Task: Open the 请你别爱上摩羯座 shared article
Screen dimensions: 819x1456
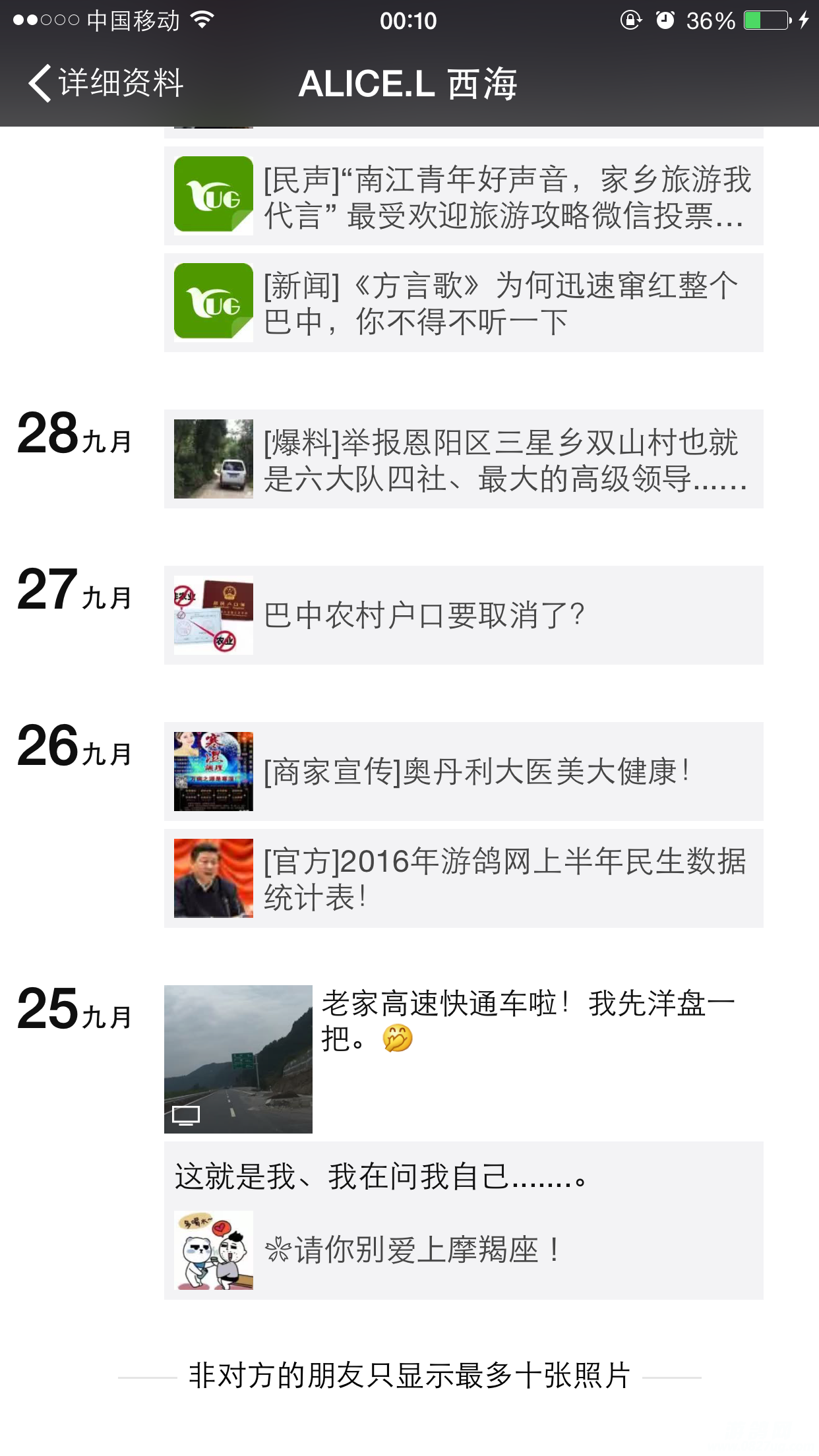Action: [x=464, y=1250]
